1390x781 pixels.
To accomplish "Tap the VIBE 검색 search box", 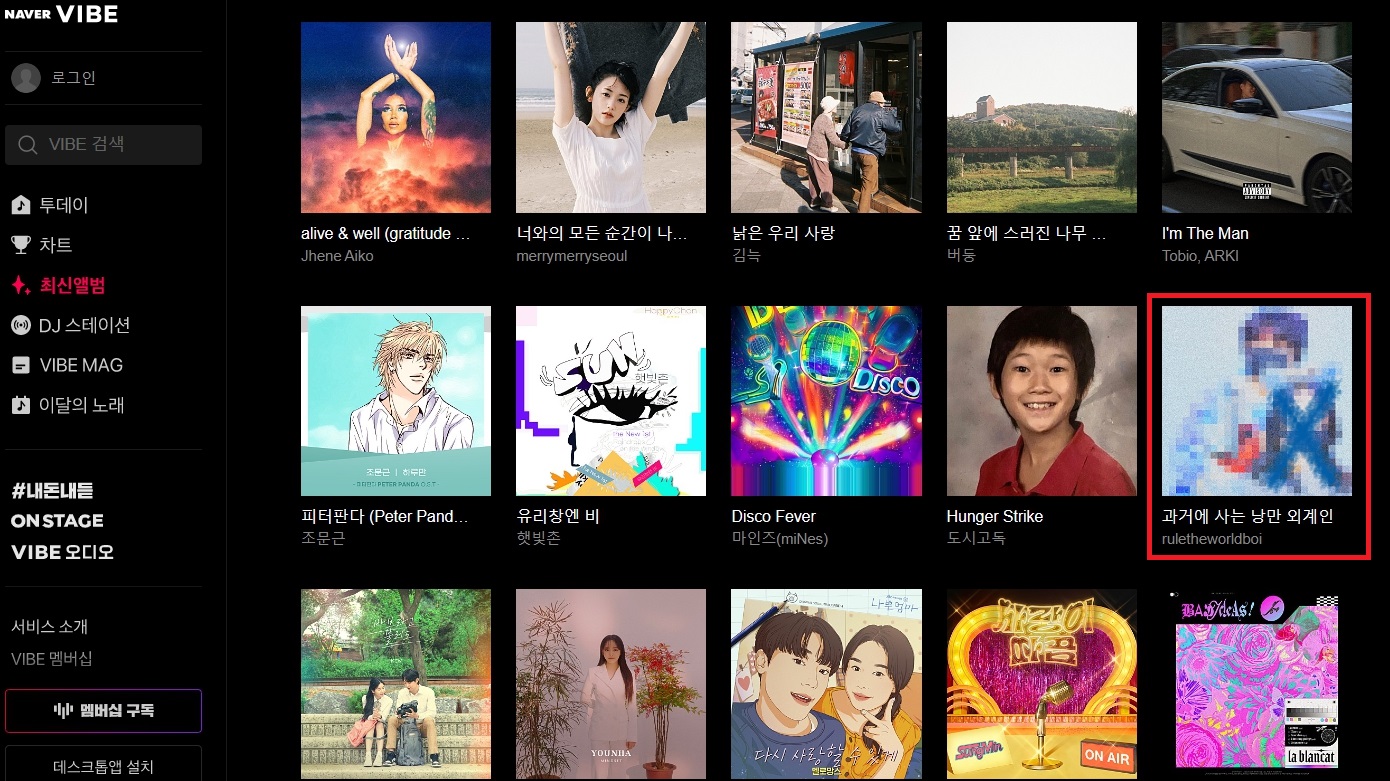I will pos(103,145).
